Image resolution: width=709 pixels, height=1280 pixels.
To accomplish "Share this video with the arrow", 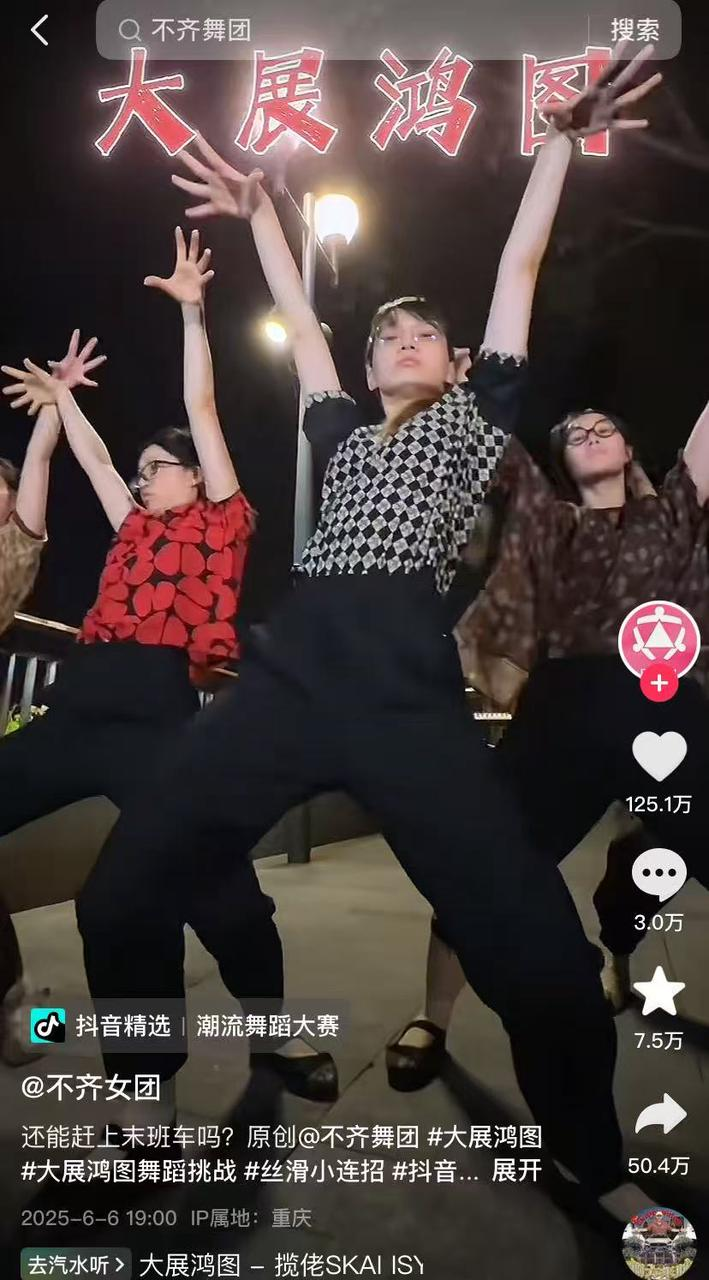I will [659, 1115].
